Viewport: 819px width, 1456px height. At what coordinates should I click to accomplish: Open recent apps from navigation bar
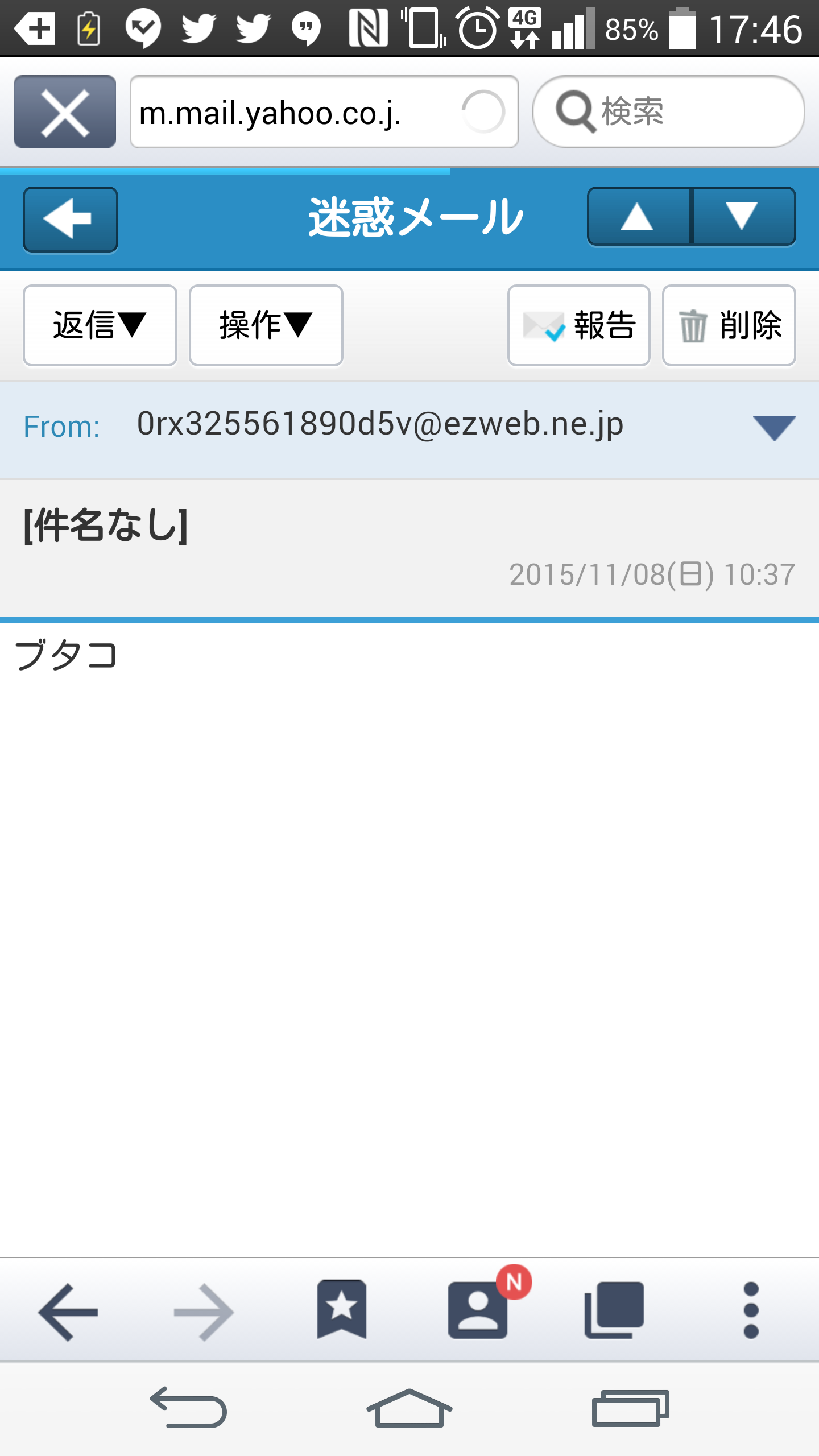[631, 1408]
